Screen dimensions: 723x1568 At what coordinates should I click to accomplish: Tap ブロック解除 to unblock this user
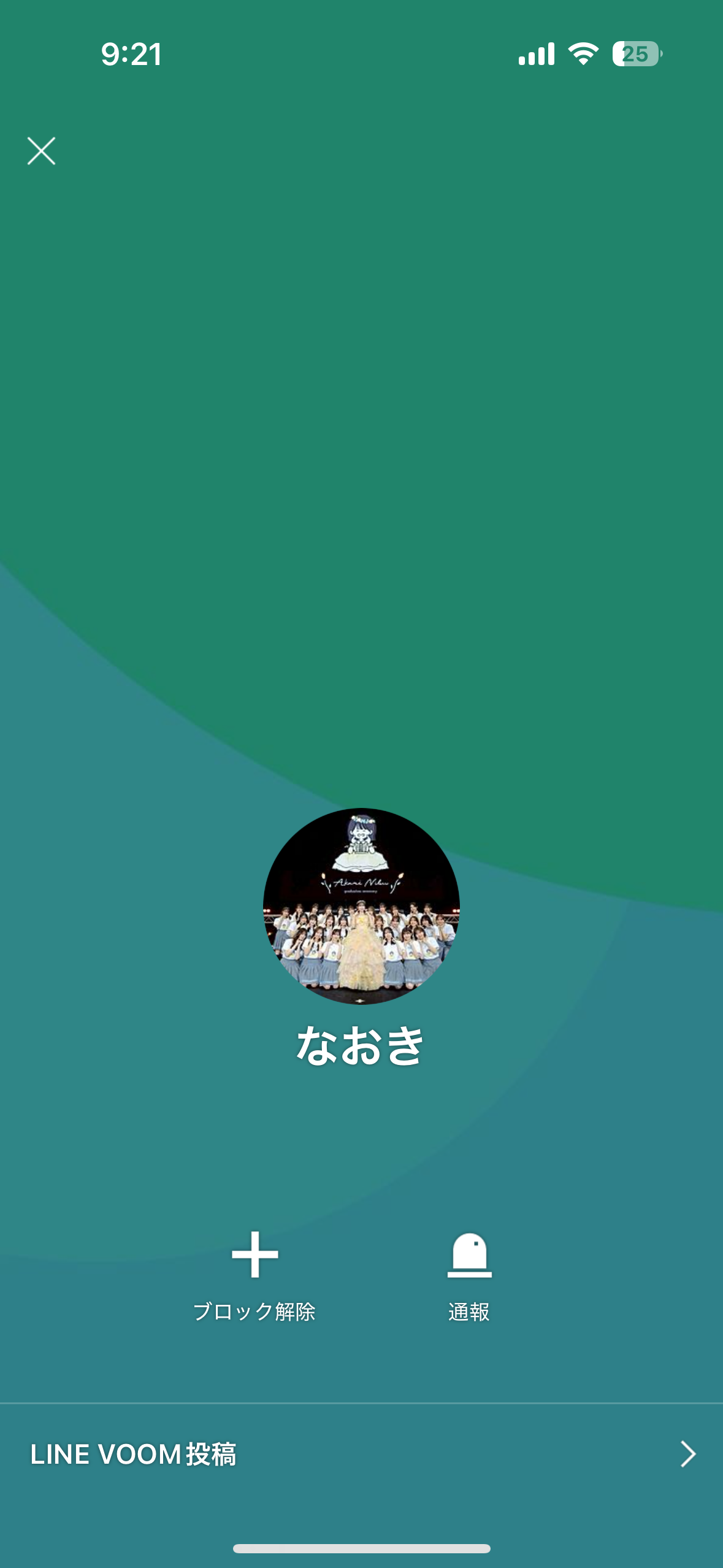click(254, 1277)
